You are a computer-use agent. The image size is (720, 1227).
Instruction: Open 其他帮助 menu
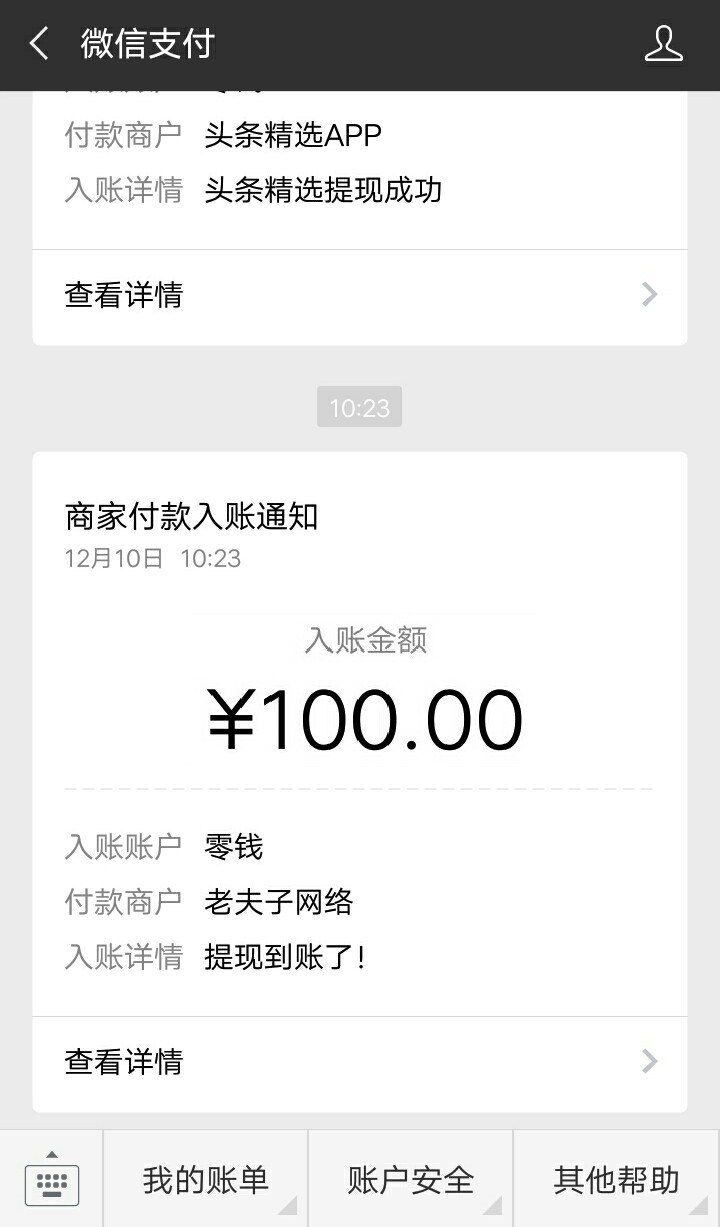[616, 1180]
